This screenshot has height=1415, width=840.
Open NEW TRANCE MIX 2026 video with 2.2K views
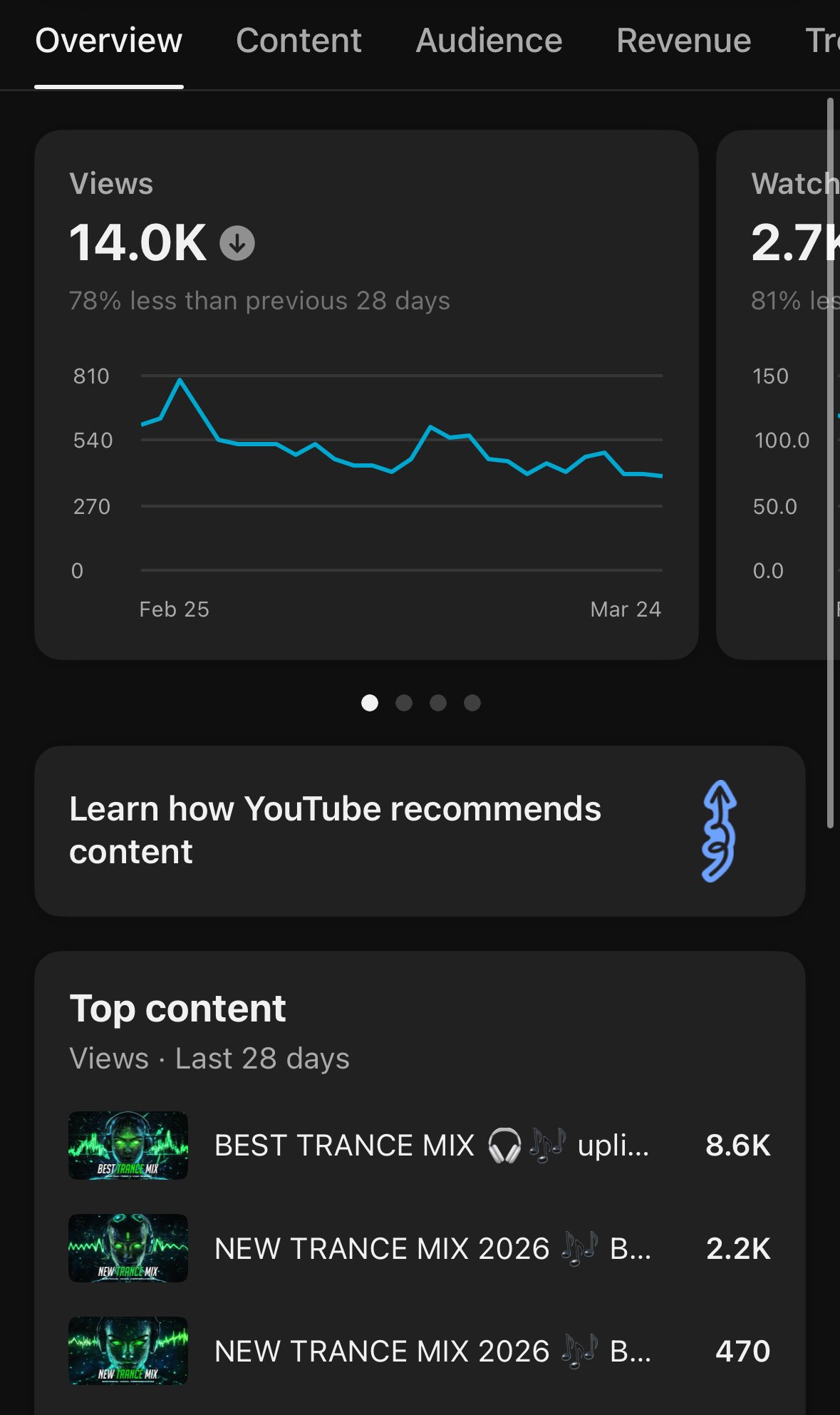[419, 1248]
